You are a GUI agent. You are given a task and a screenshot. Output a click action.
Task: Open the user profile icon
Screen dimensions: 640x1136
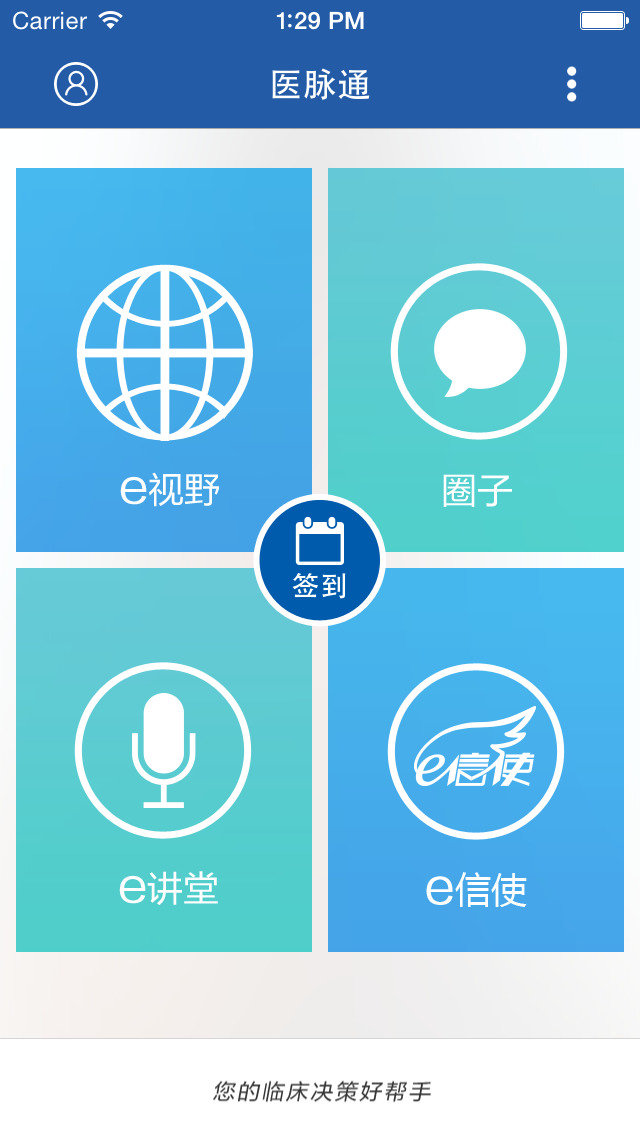[76, 84]
